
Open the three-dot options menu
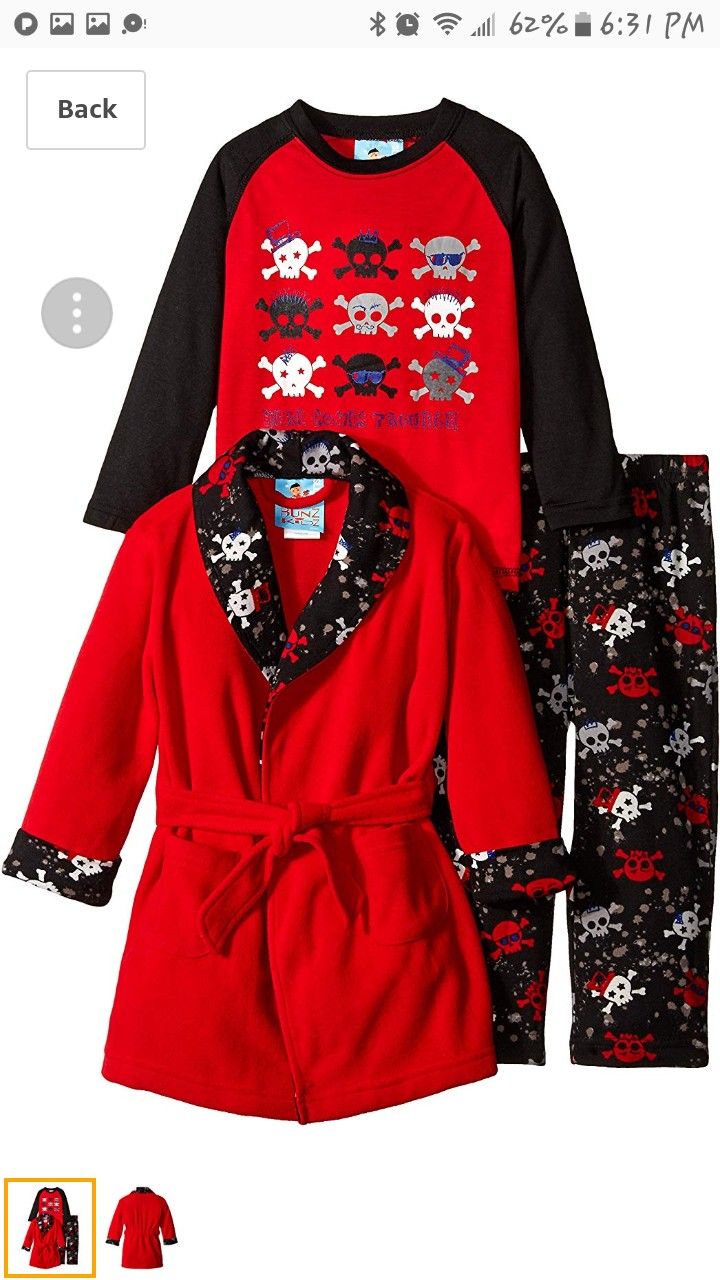[77, 311]
